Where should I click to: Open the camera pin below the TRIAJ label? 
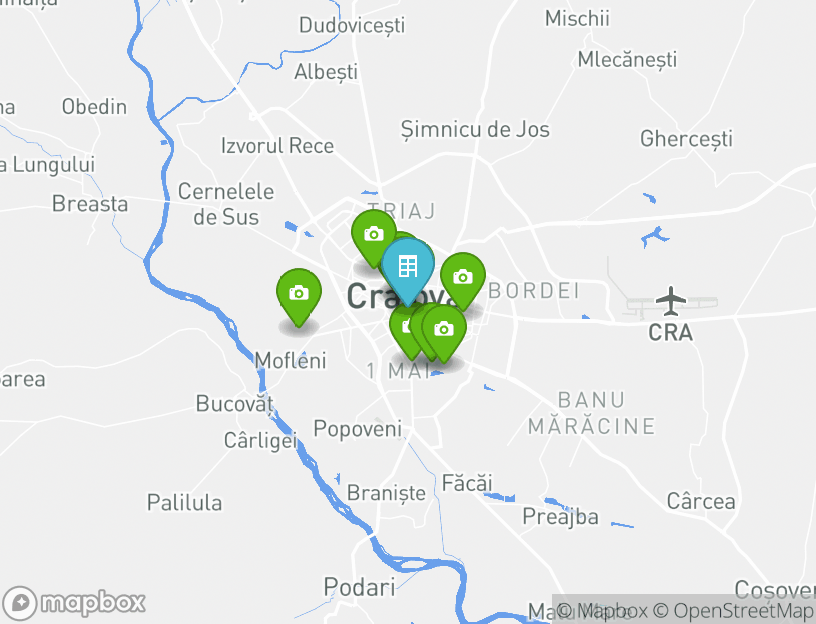point(373,235)
